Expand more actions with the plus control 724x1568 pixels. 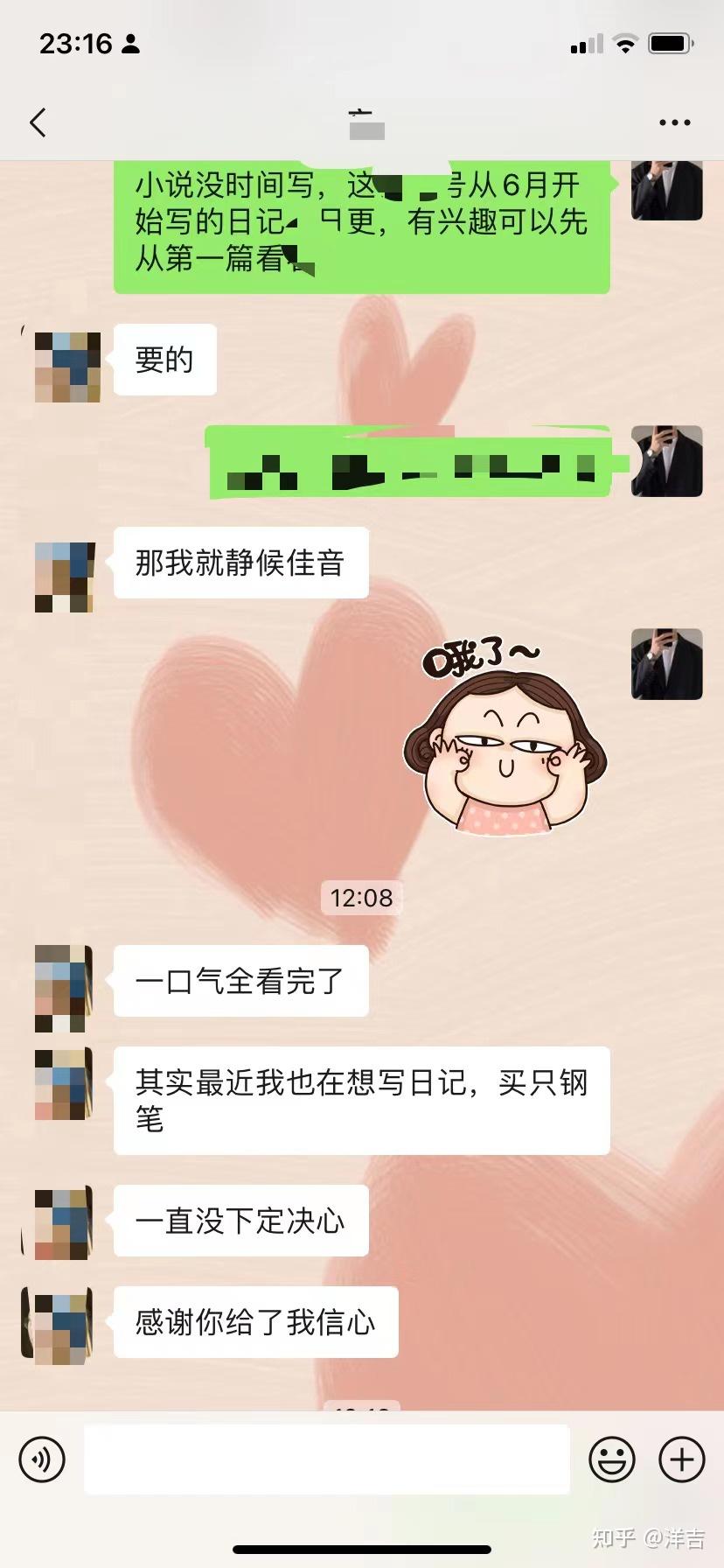(x=681, y=1459)
